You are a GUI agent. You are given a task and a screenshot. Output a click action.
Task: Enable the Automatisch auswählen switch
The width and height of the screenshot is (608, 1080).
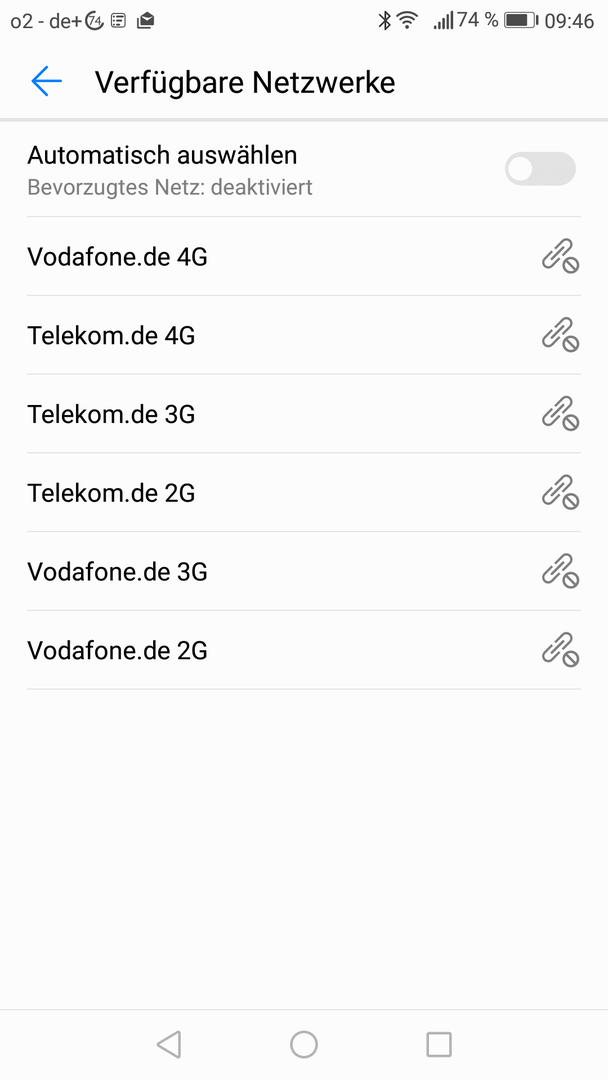point(540,169)
